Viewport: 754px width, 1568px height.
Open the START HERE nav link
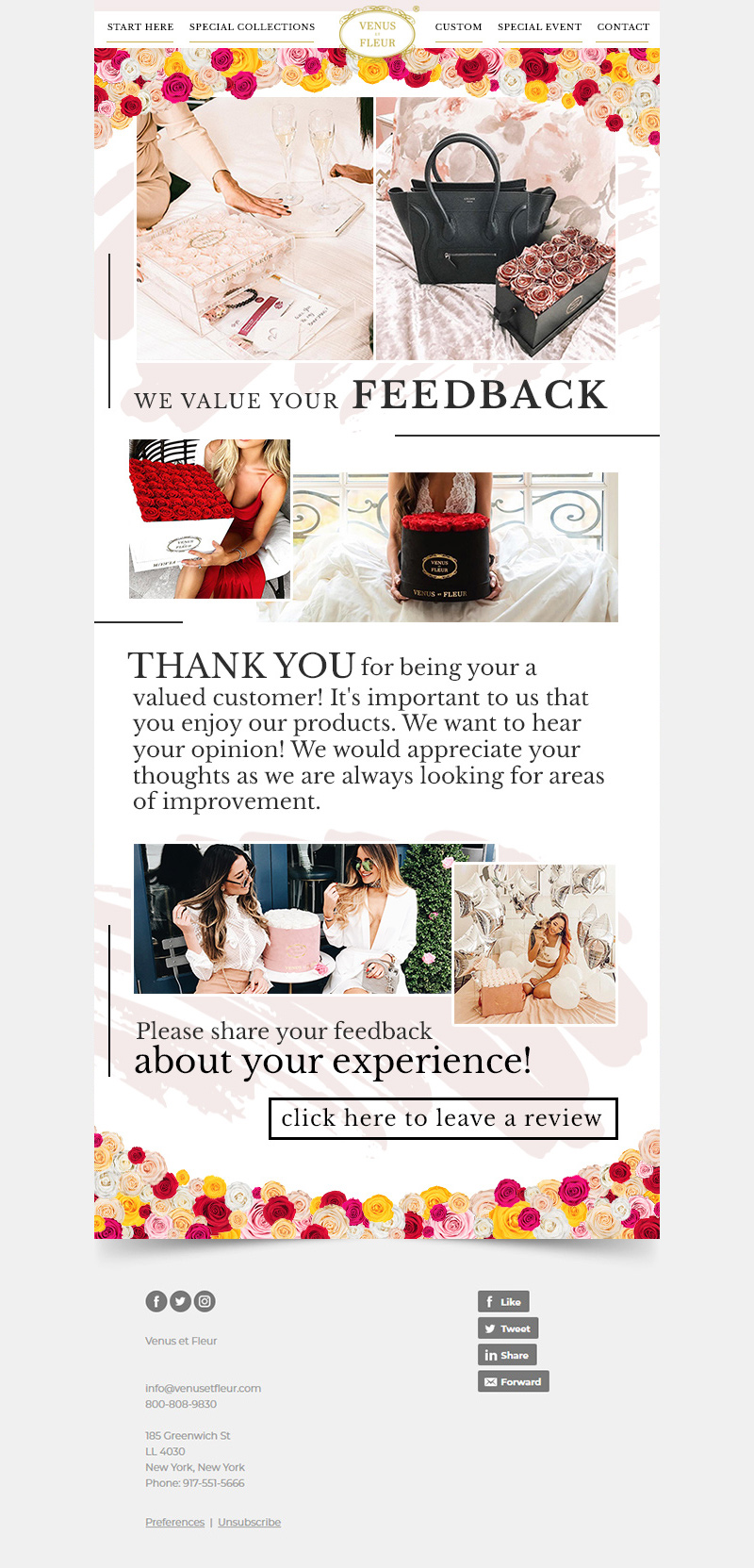click(140, 27)
